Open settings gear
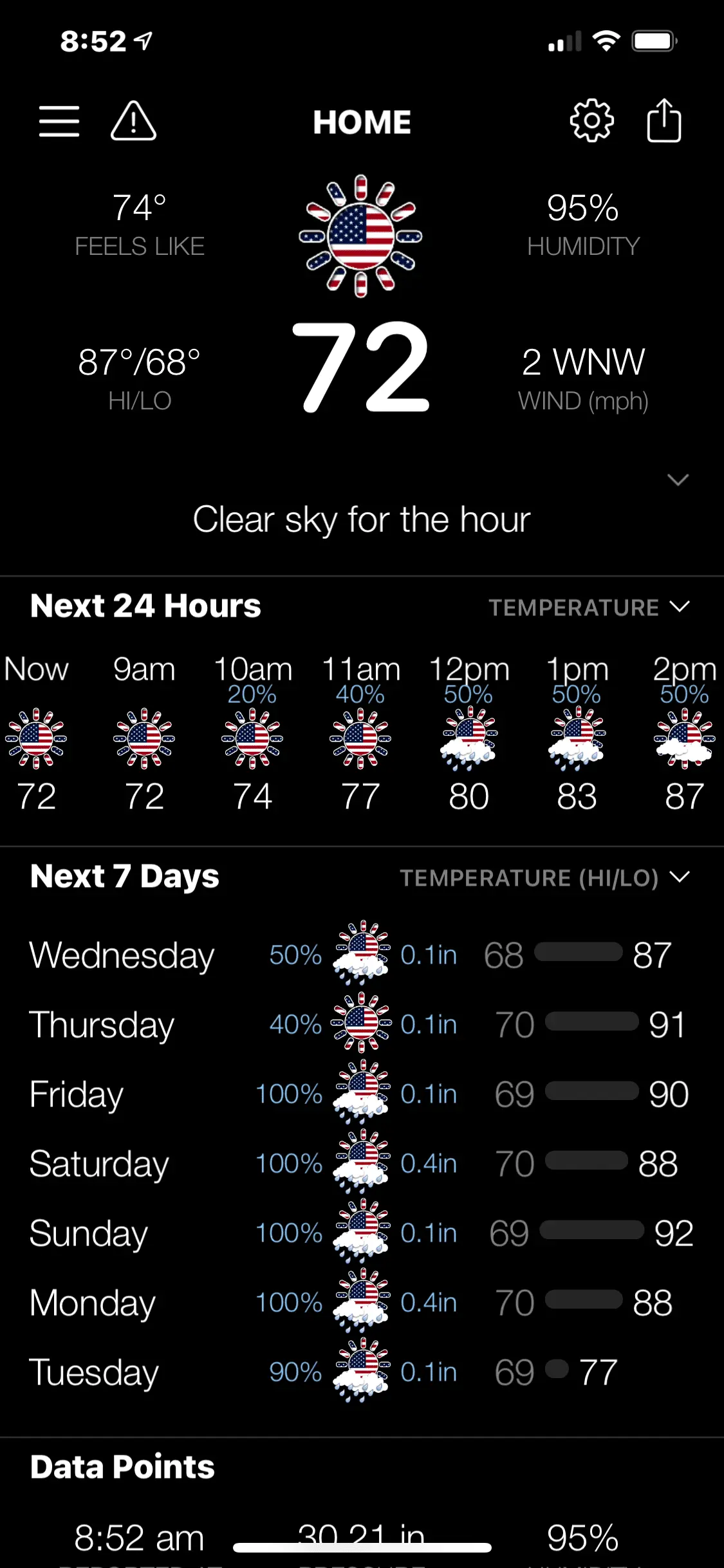This screenshot has height=1568, width=724. pyautogui.click(x=591, y=121)
